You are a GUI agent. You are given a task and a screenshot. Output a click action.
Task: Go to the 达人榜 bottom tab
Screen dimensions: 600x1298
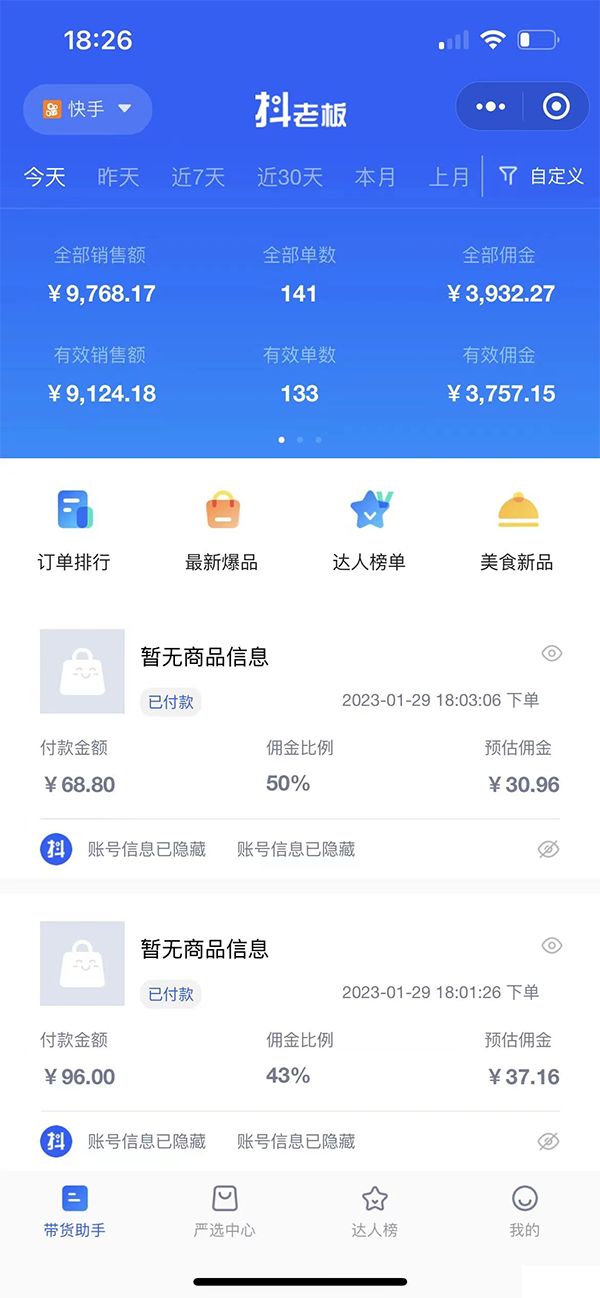coord(375,1211)
